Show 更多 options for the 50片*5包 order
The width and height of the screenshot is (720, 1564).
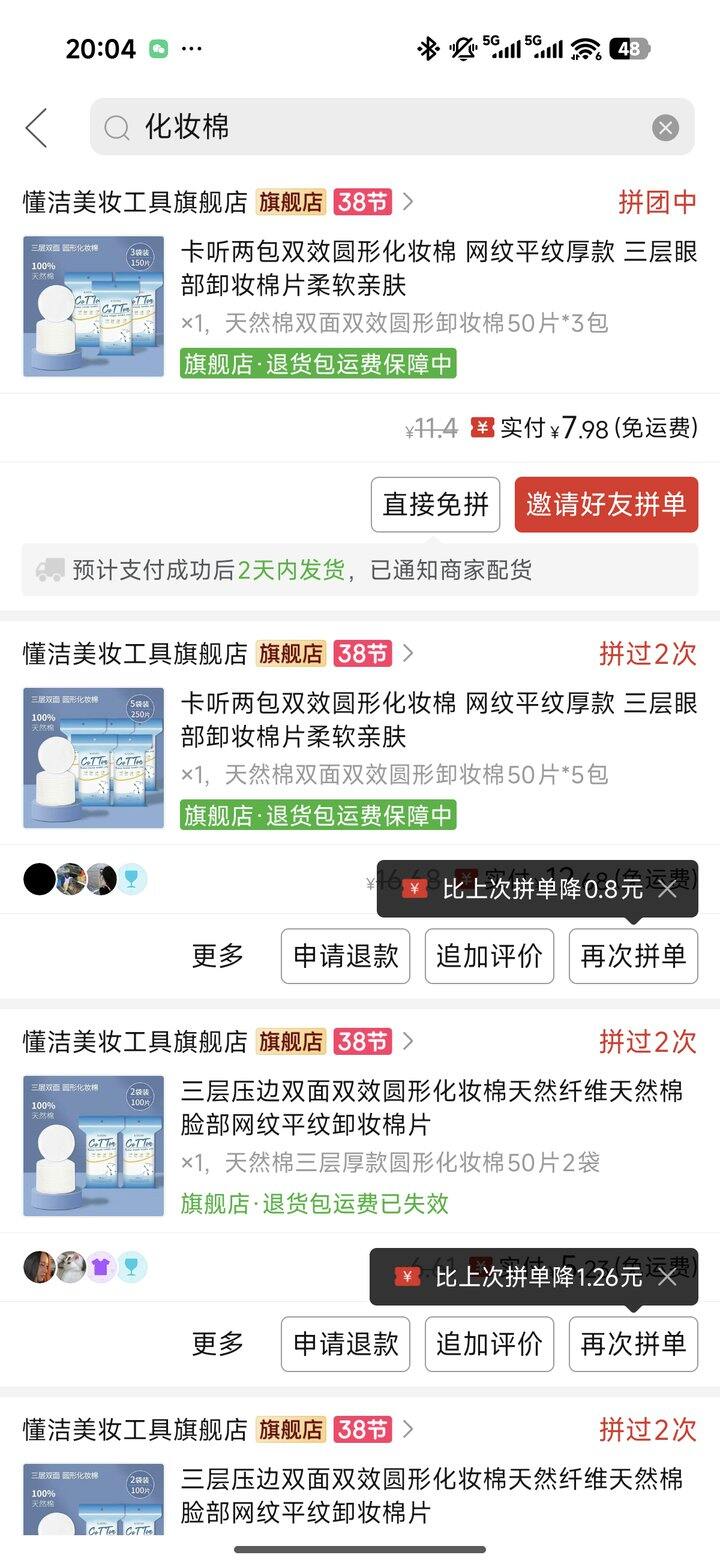click(x=218, y=956)
